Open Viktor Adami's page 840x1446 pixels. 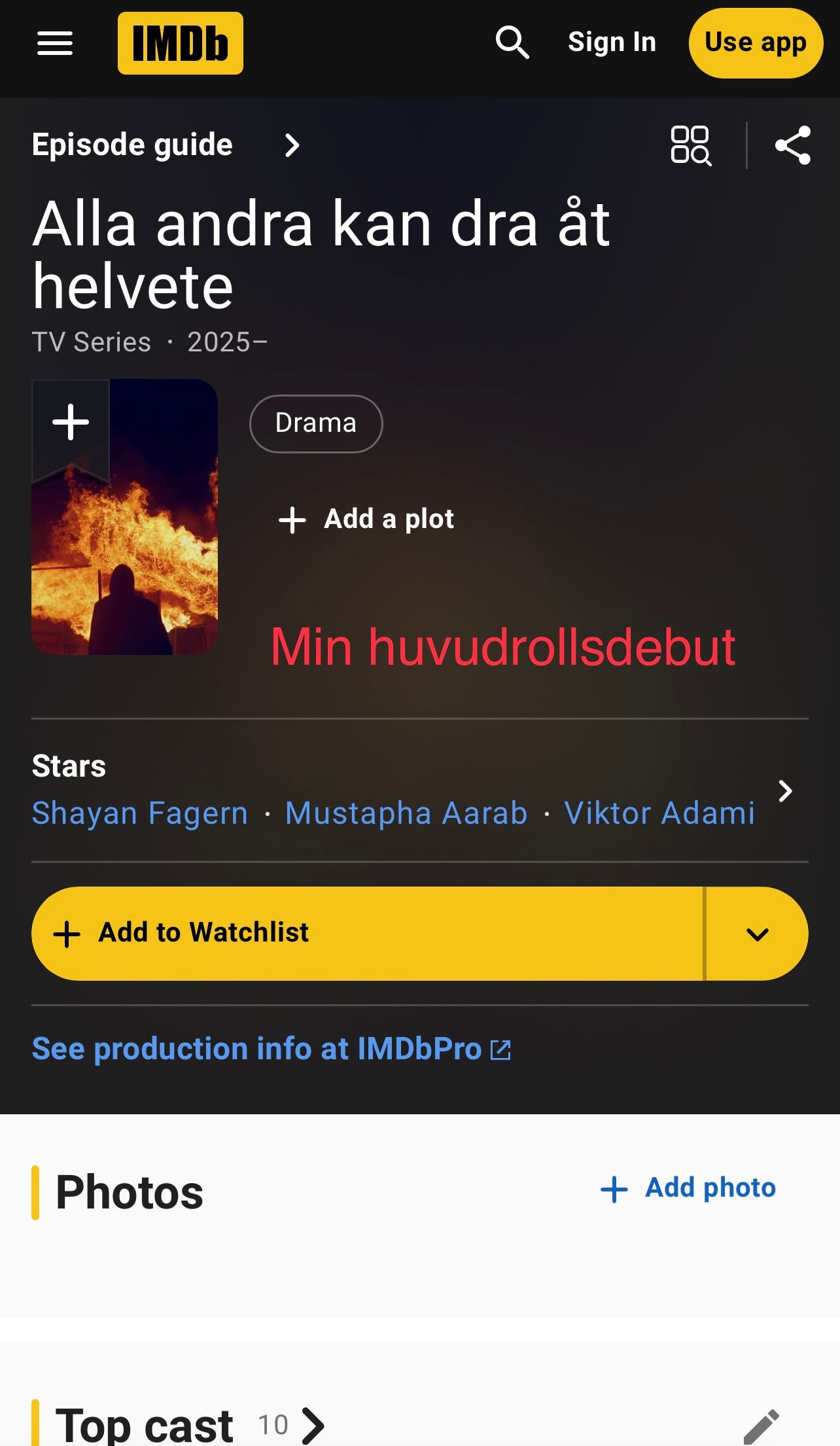point(659,813)
